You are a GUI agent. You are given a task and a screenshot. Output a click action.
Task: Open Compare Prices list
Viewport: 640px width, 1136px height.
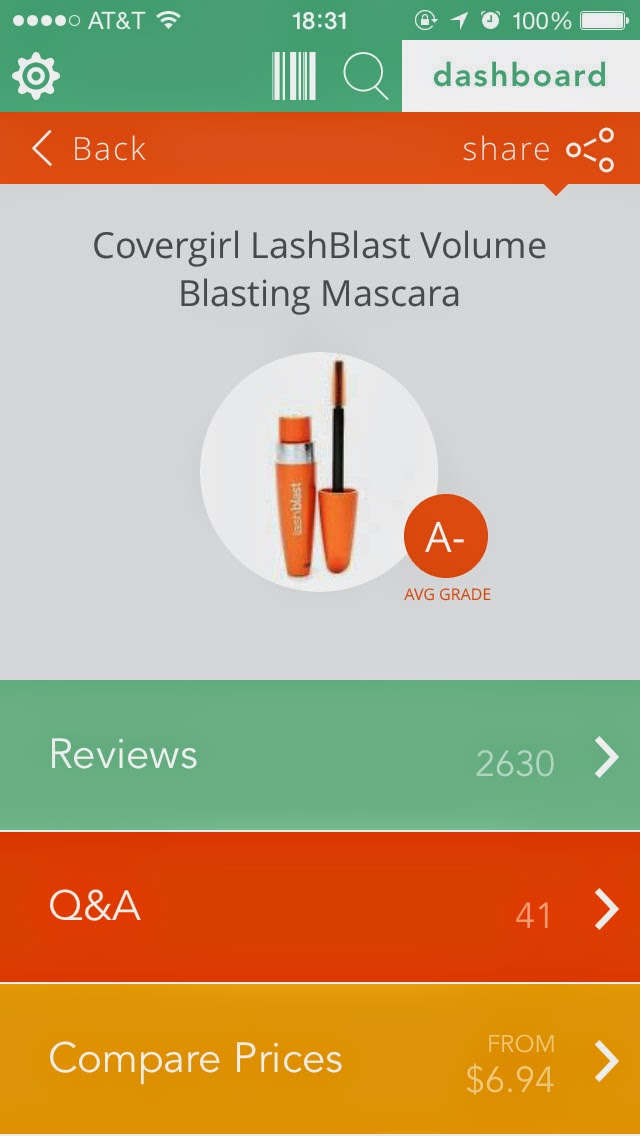click(320, 1060)
